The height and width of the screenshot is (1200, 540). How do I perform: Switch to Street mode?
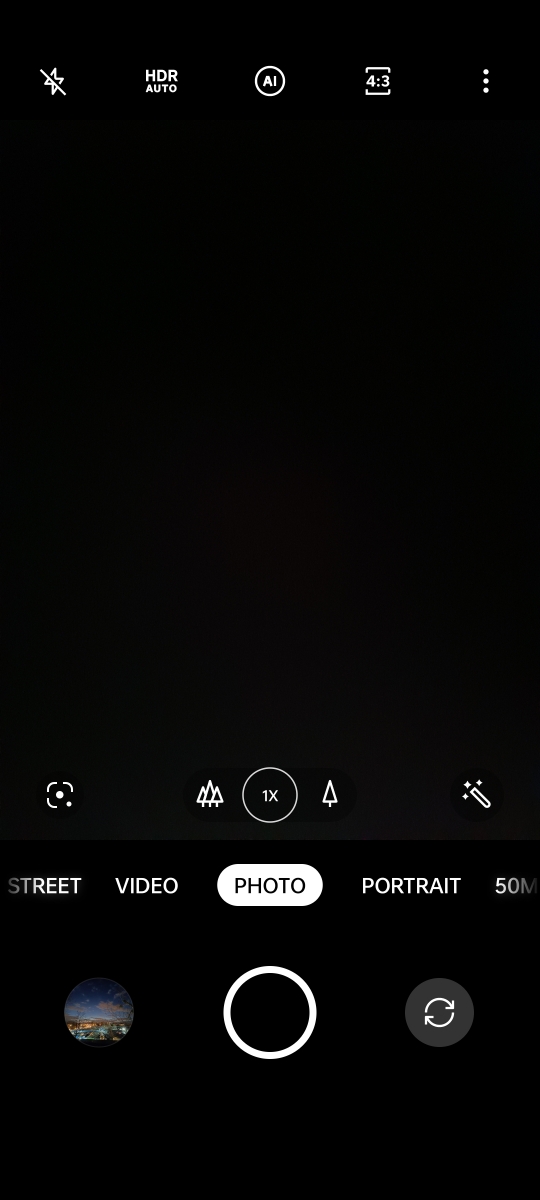[x=44, y=886]
